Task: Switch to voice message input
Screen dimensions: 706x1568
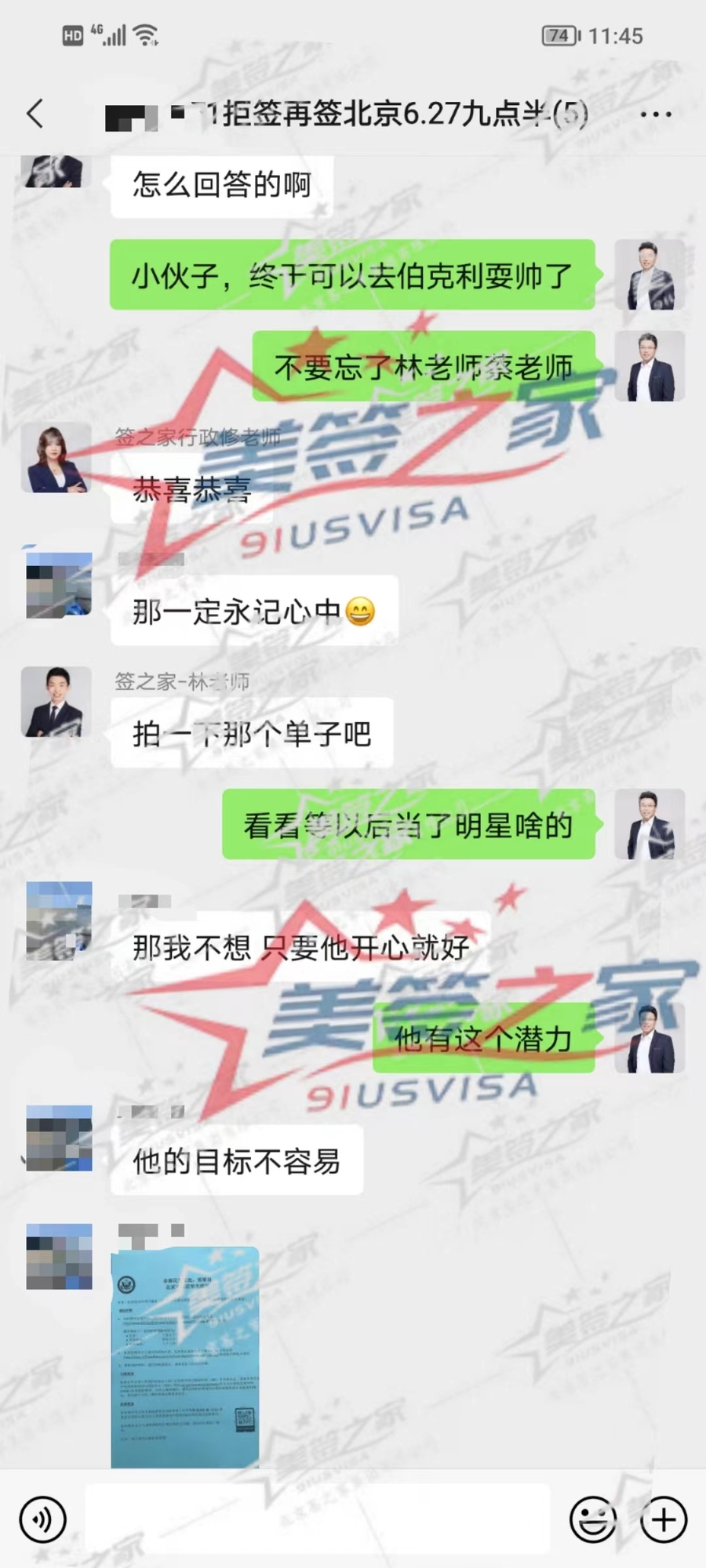Action: pos(42,1520)
